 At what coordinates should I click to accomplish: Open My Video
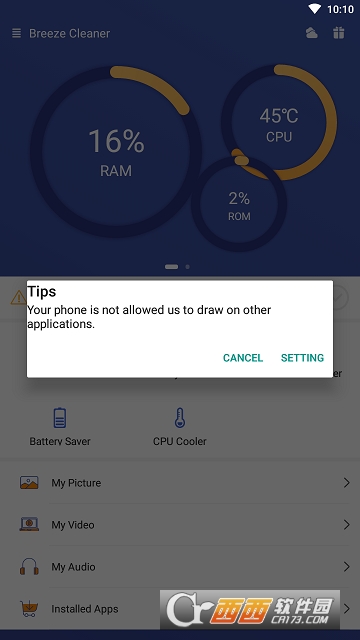180,525
